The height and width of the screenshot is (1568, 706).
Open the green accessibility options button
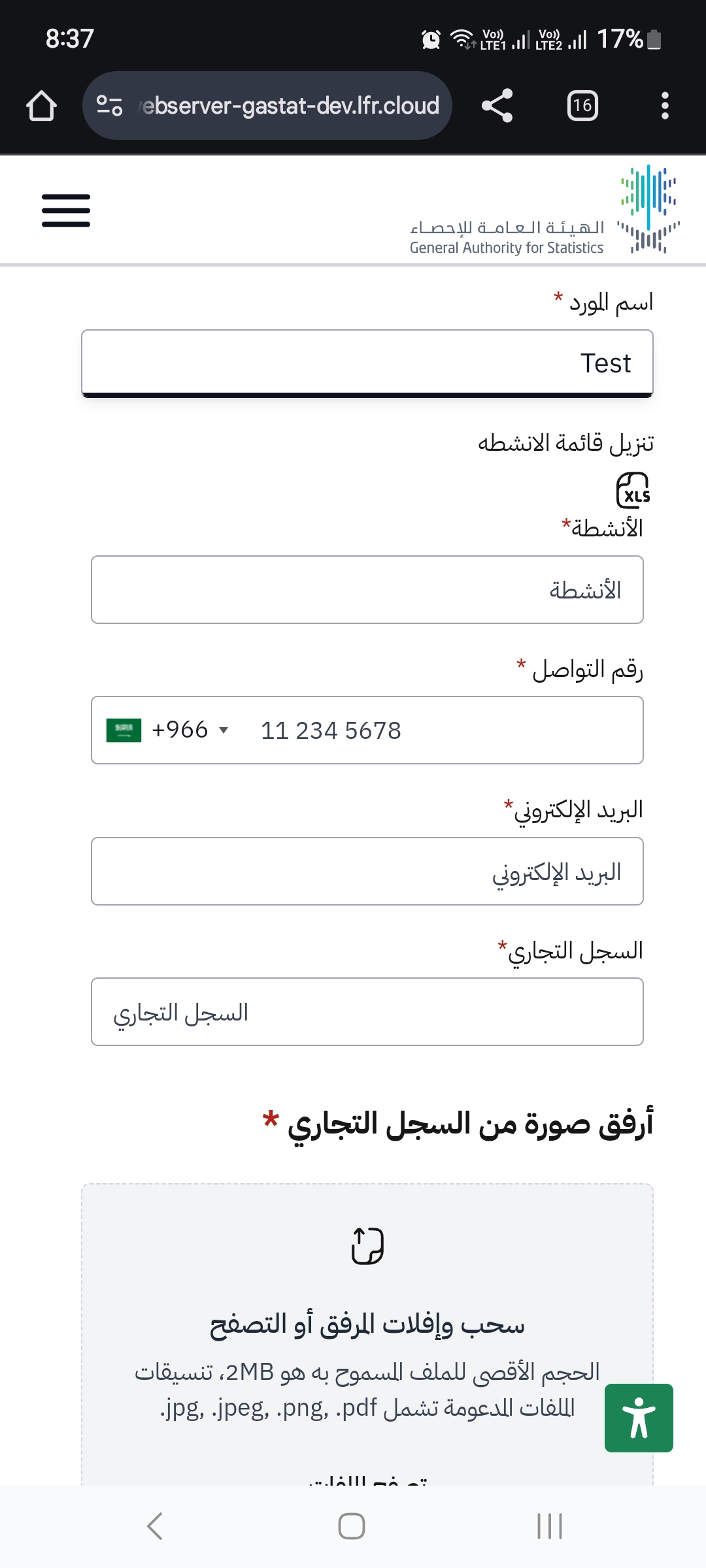tap(639, 1418)
